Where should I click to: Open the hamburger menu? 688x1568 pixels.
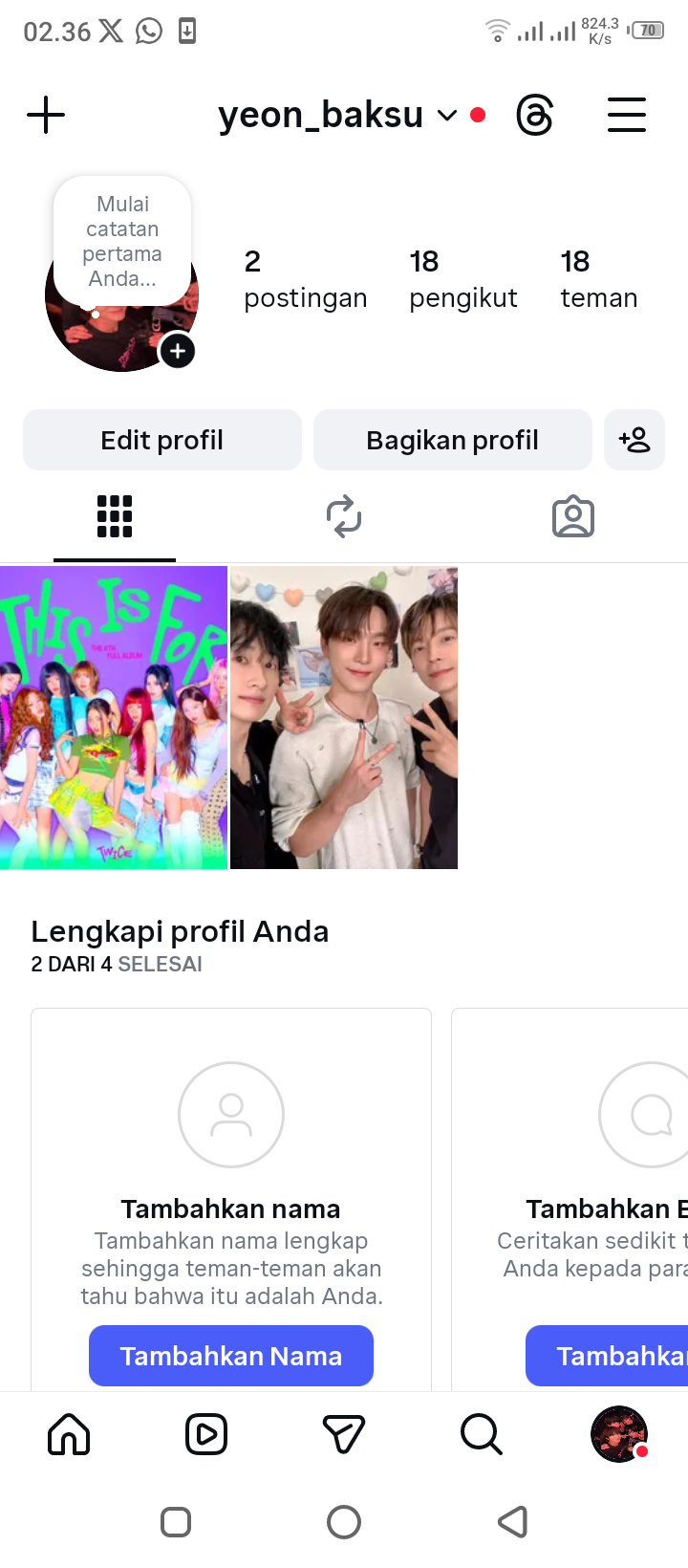627,116
